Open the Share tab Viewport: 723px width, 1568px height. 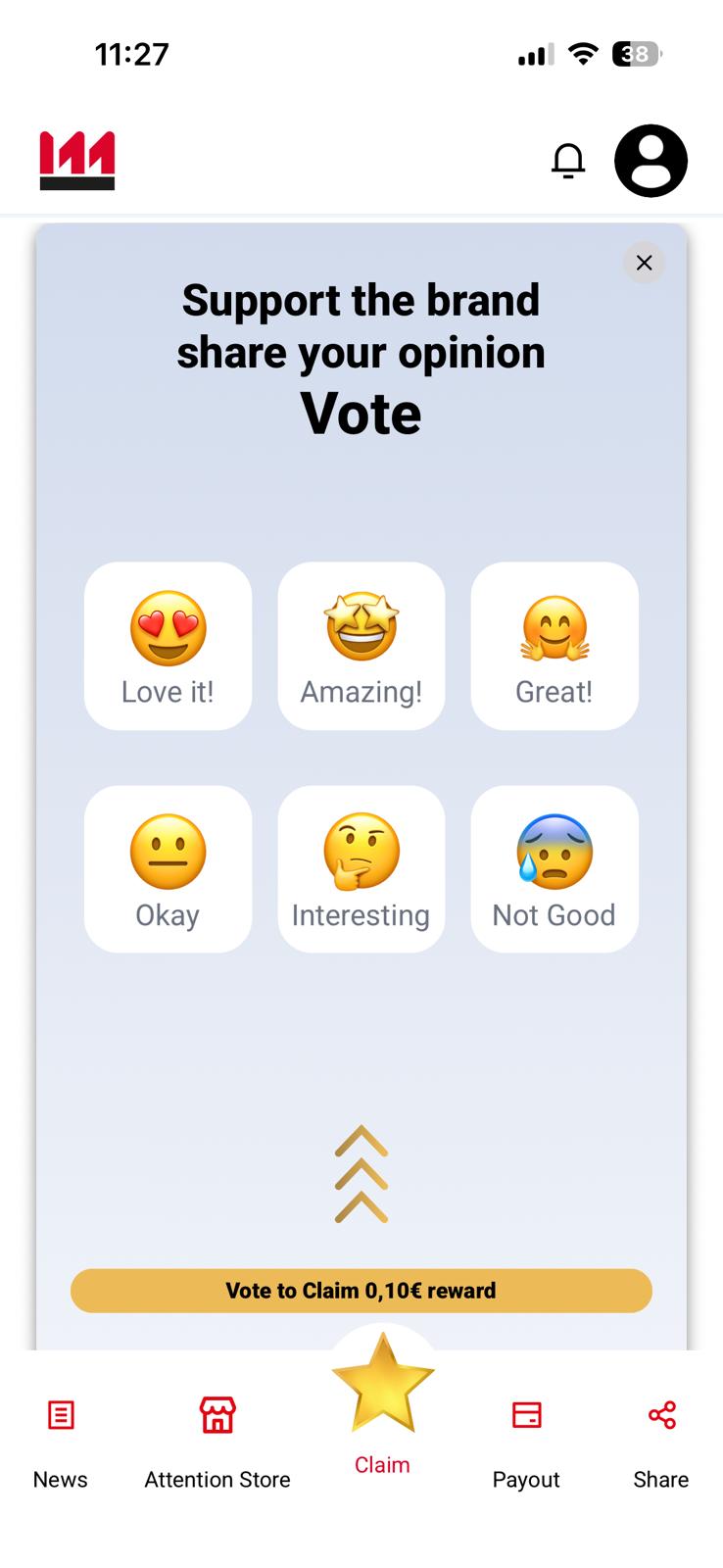pyautogui.click(x=661, y=1444)
